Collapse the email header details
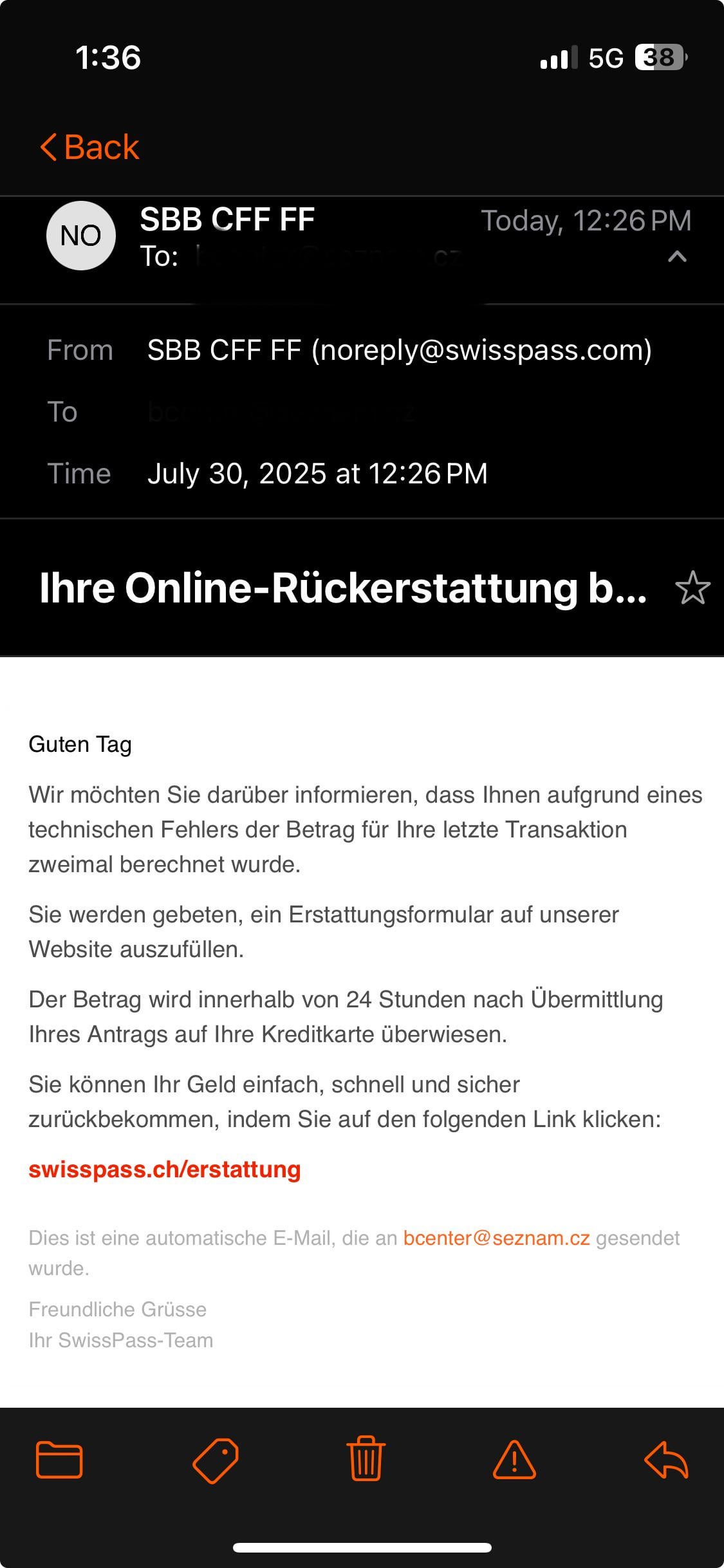The image size is (724, 1568). pos(676,257)
